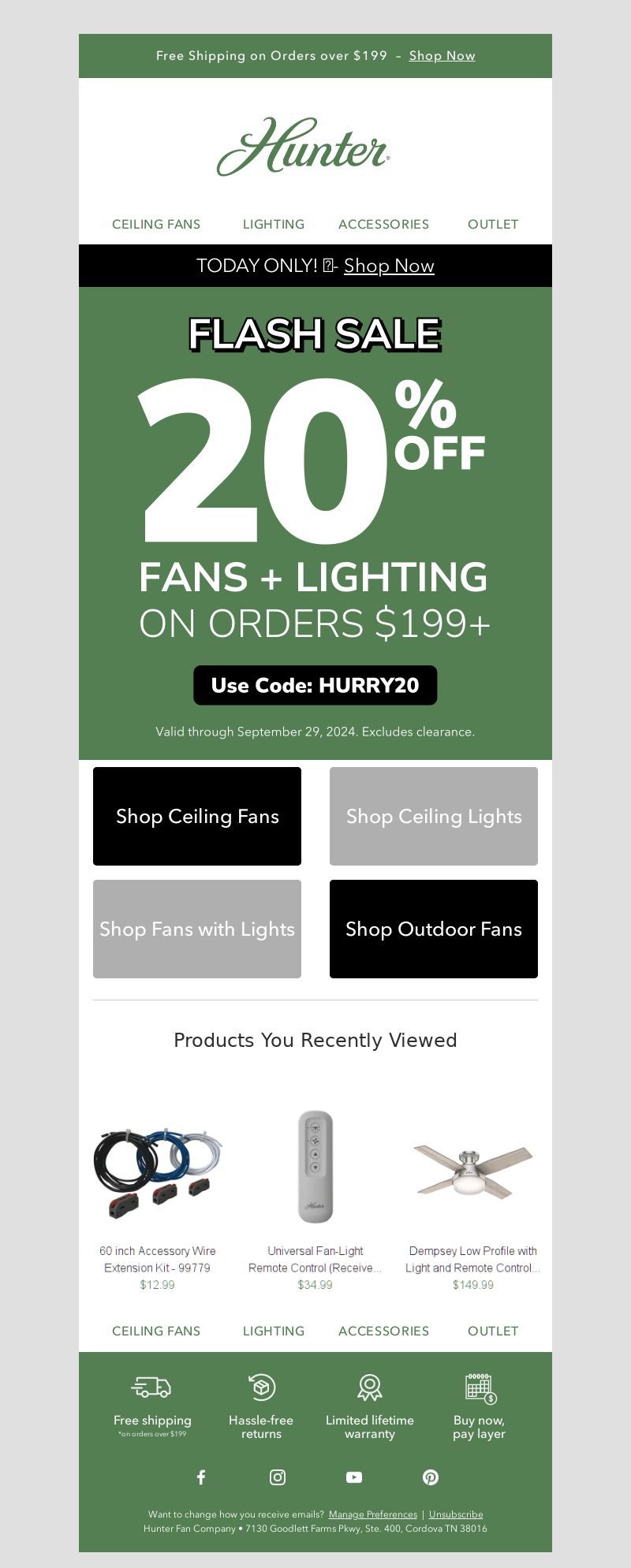
Task: Open Shop Fans with Lights
Action: pyautogui.click(x=197, y=929)
